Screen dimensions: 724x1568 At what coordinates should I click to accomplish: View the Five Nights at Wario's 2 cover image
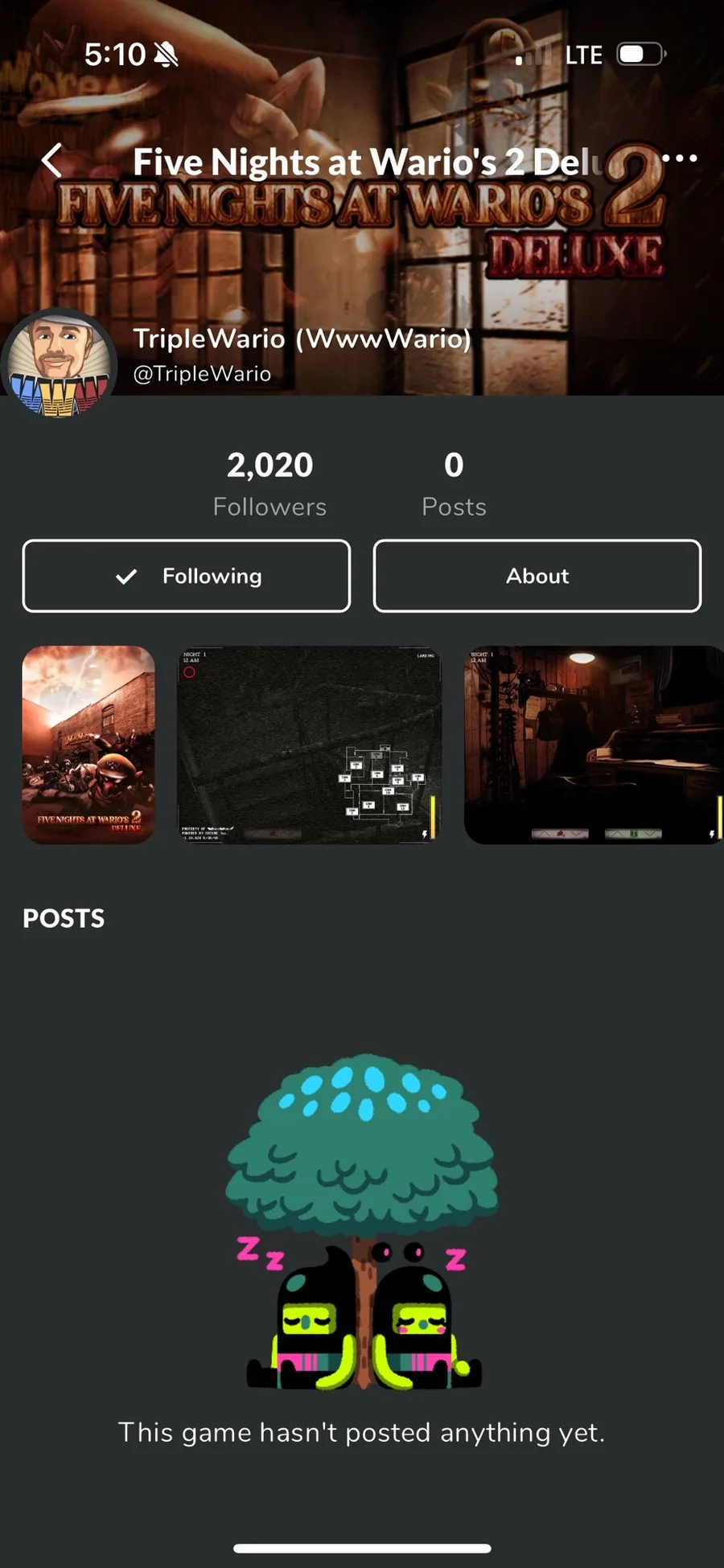tap(88, 745)
